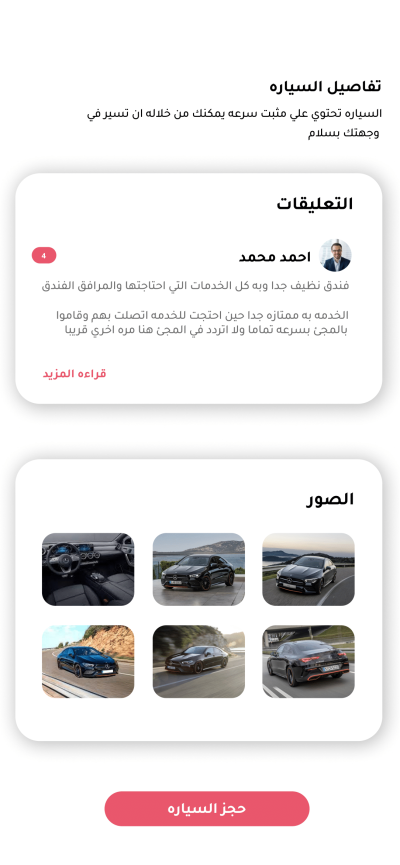Open the car interior dashboard photo

(x=88, y=569)
